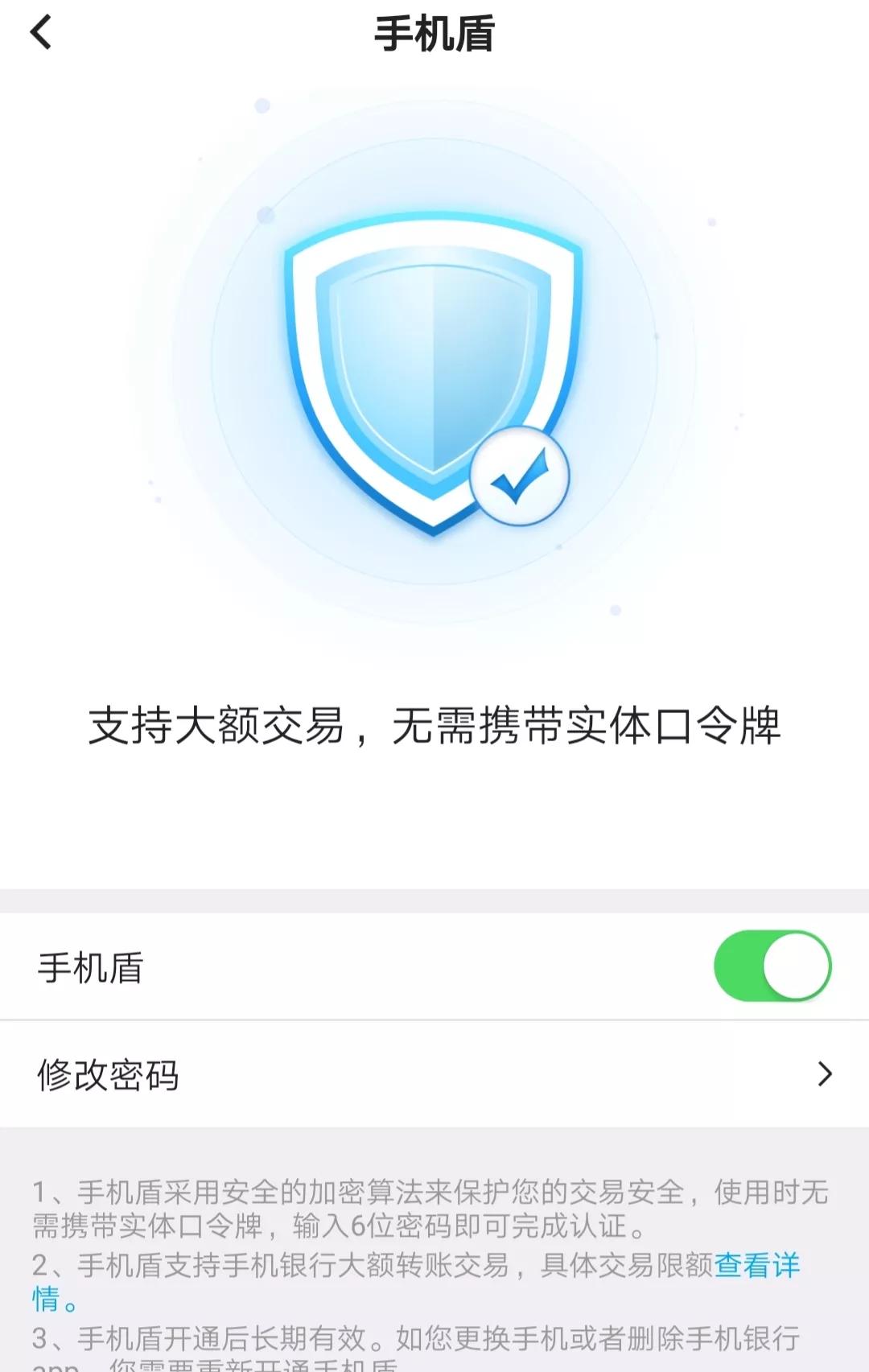Expand 修改密码 using its right chevron

tap(825, 1072)
